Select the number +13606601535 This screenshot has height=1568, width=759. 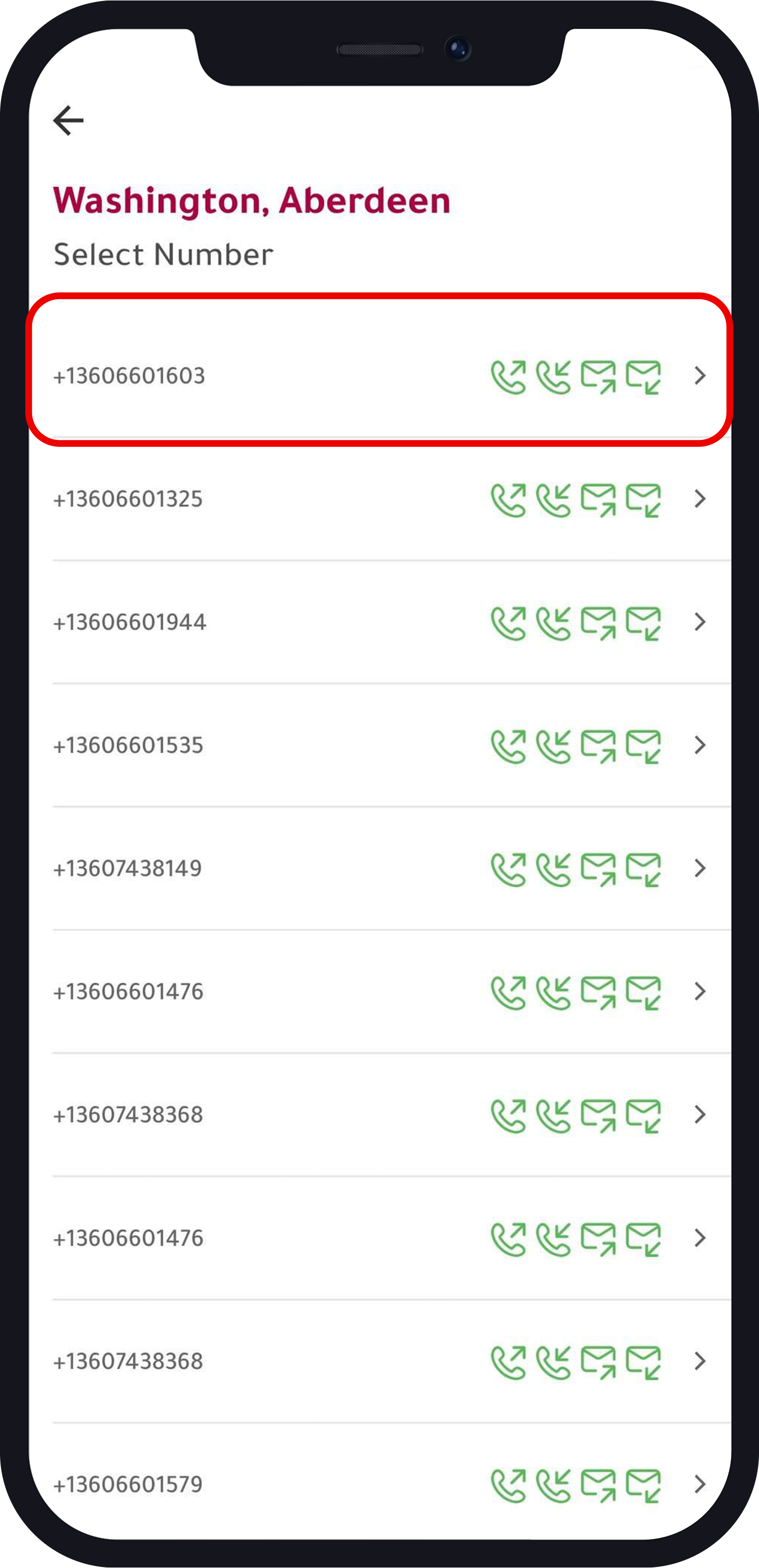(129, 745)
